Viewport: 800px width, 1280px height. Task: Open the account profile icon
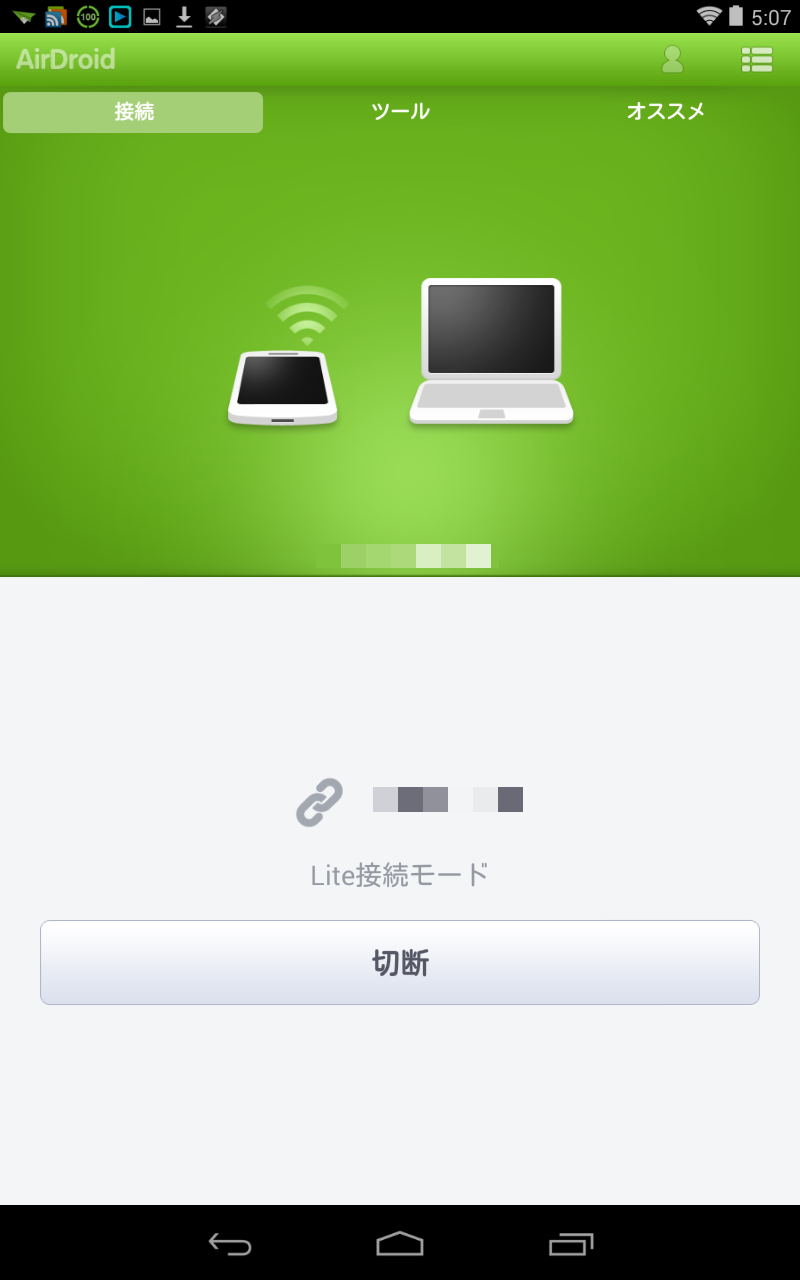673,59
